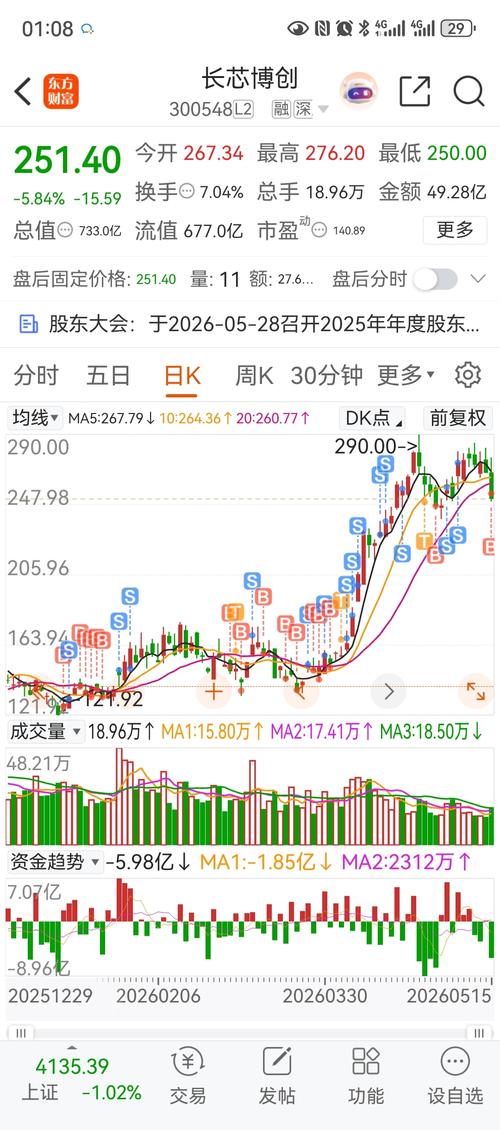500x1130 pixels.
Task: Tap 设自选 to add to watchlist
Action: [x=455, y=1076]
